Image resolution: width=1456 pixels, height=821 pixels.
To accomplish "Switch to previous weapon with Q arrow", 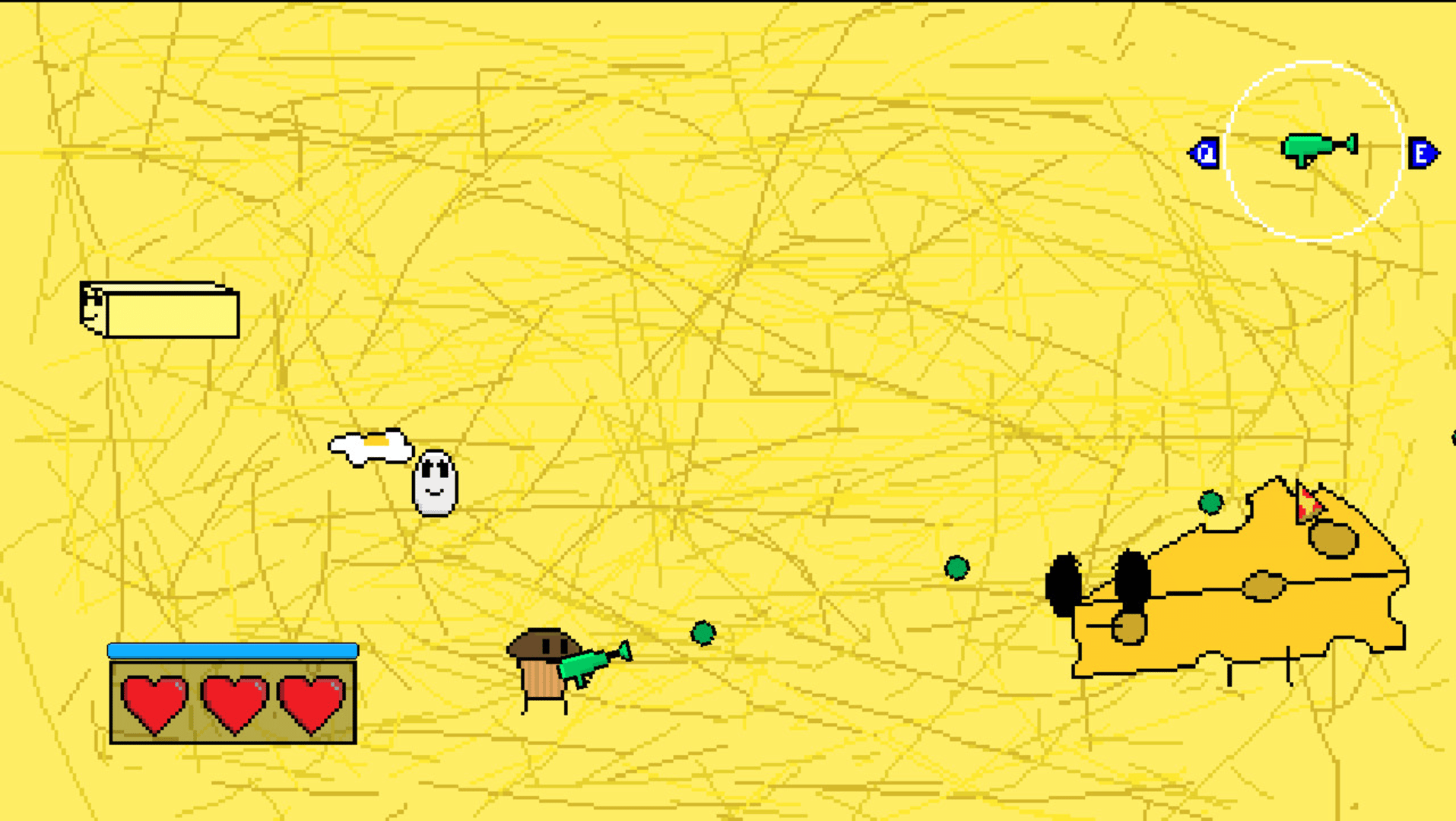I will (x=1204, y=154).
